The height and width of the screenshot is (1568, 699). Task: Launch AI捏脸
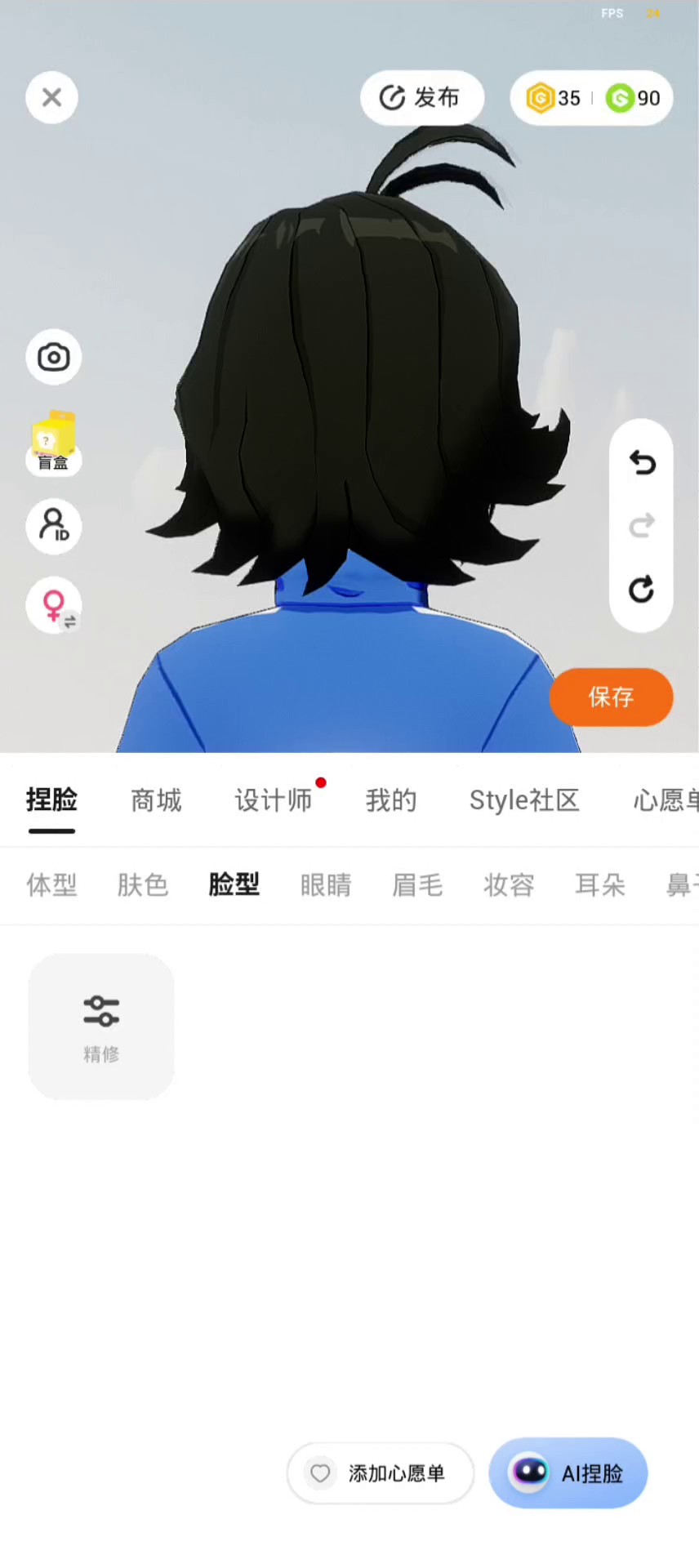tap(568, 1473)
